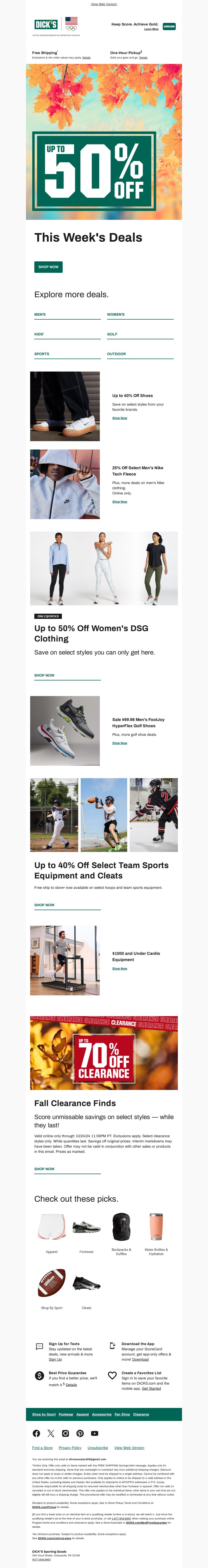Tap the Sign Up link for texts
The height and width of the screenshot is (1568, 208).
tap(55, 1359)
